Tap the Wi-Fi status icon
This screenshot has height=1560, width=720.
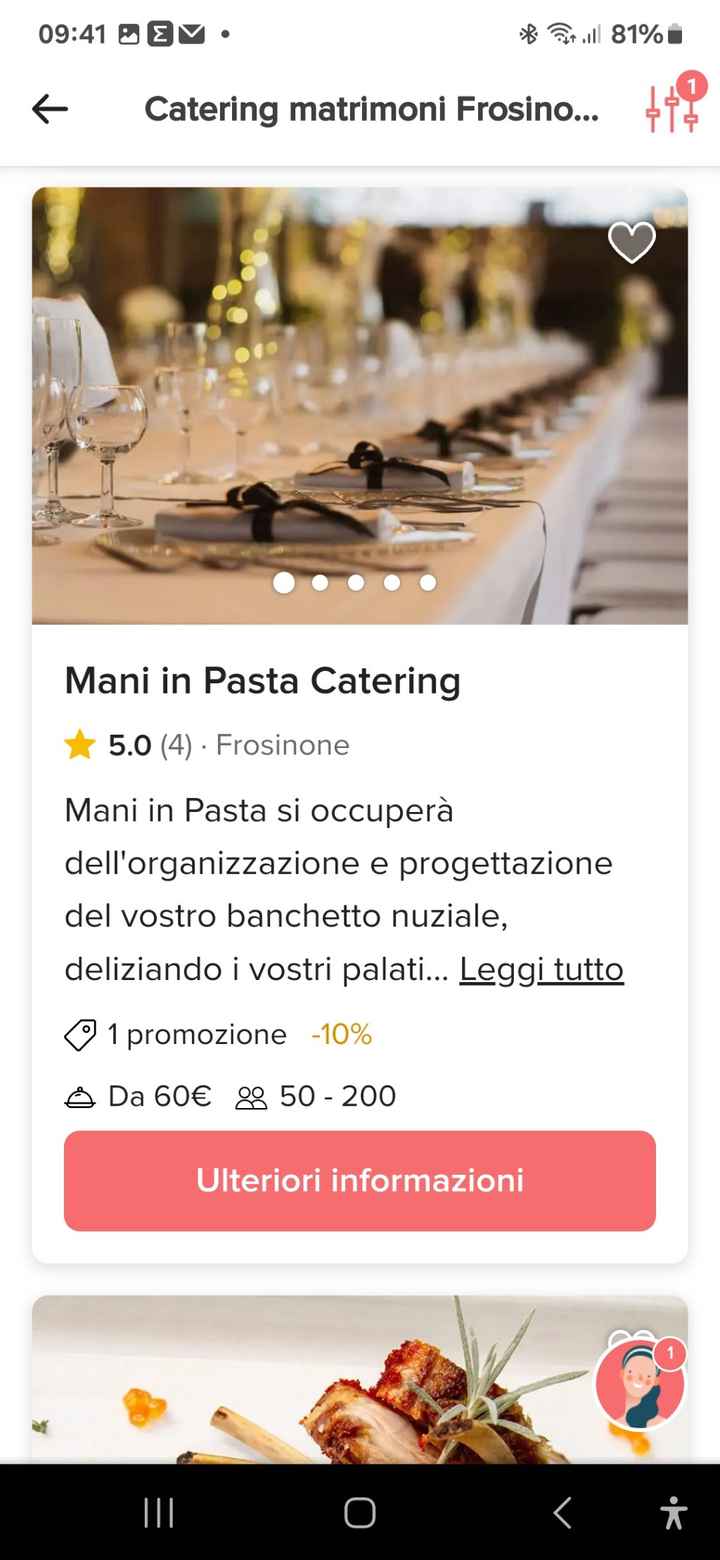coord(561,31)
